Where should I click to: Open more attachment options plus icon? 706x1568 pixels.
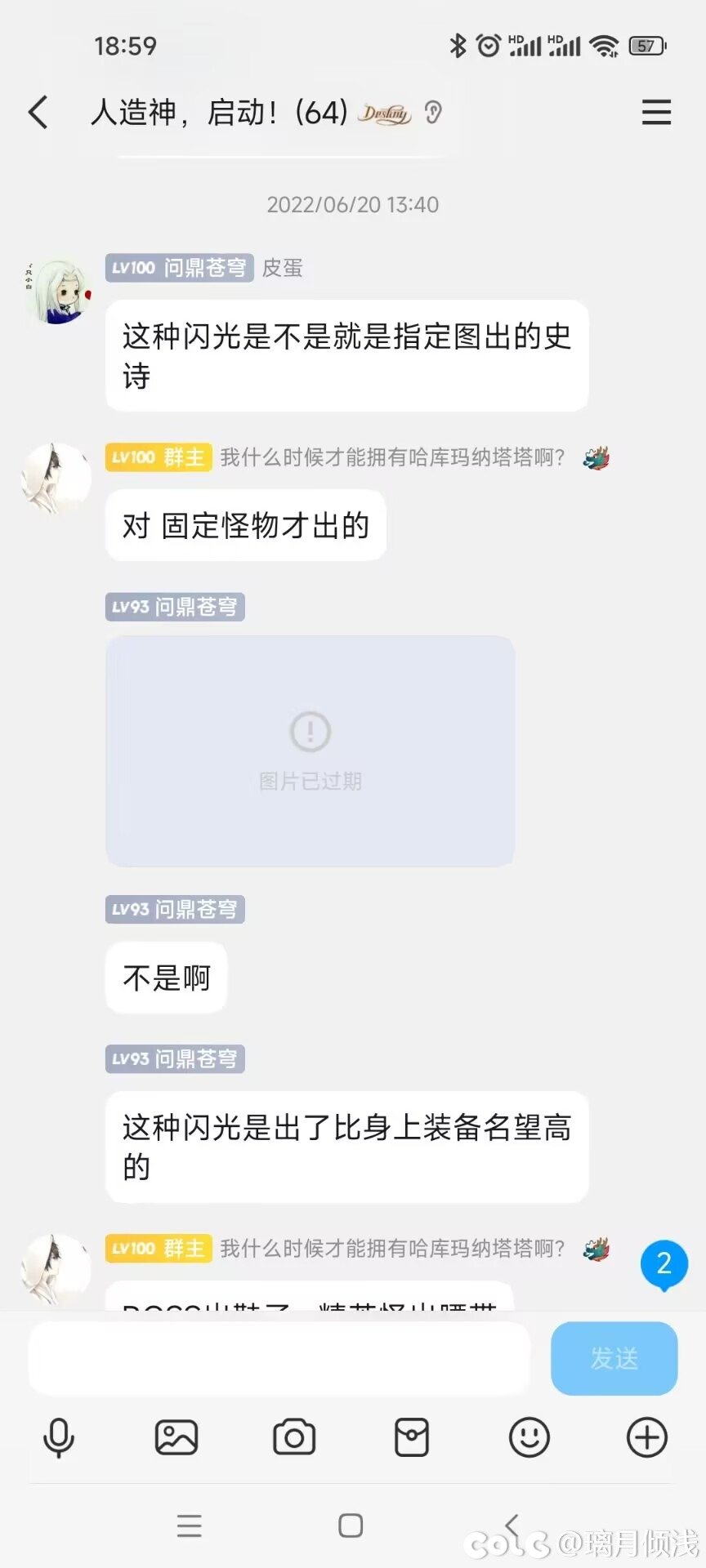click(646, 1437)
